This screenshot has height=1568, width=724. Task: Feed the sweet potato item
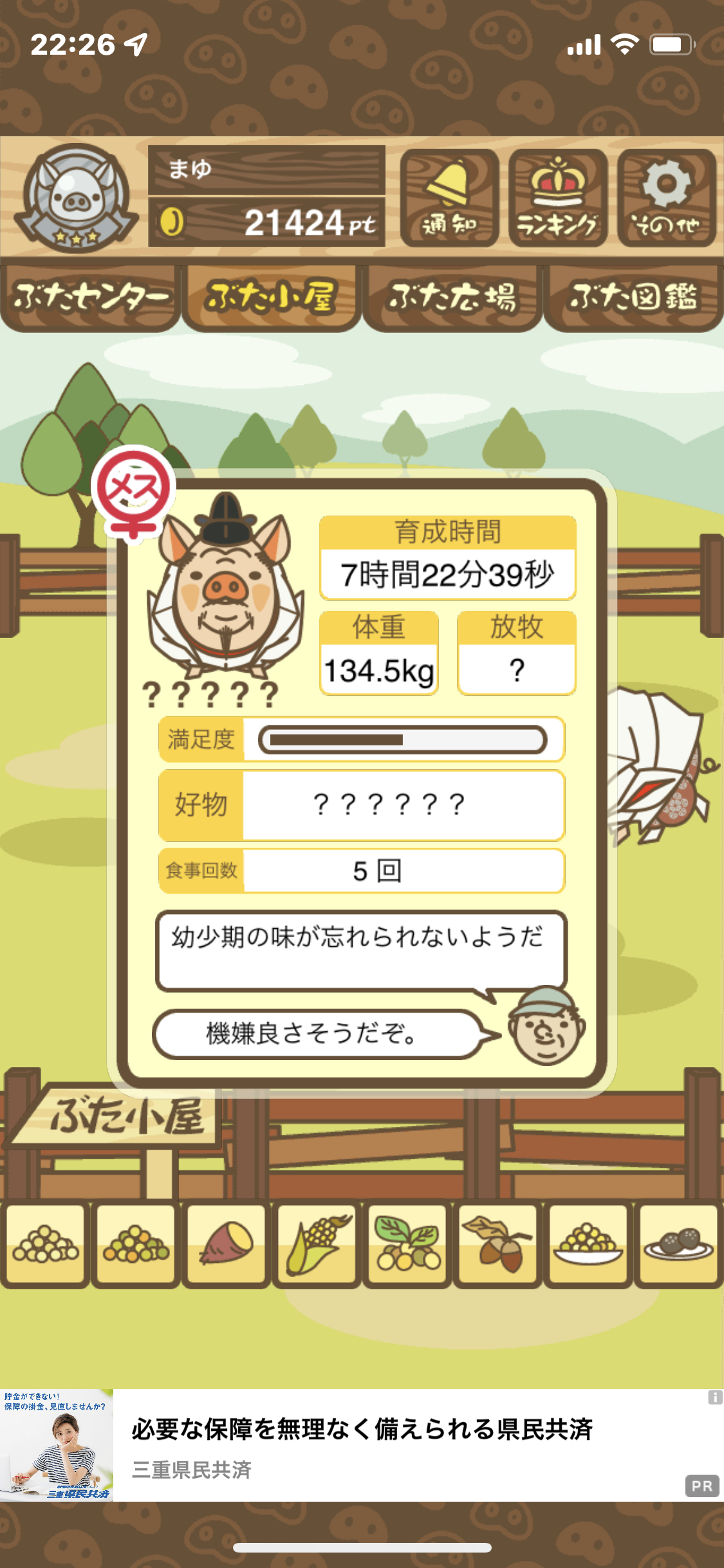tap(226, 1244)
